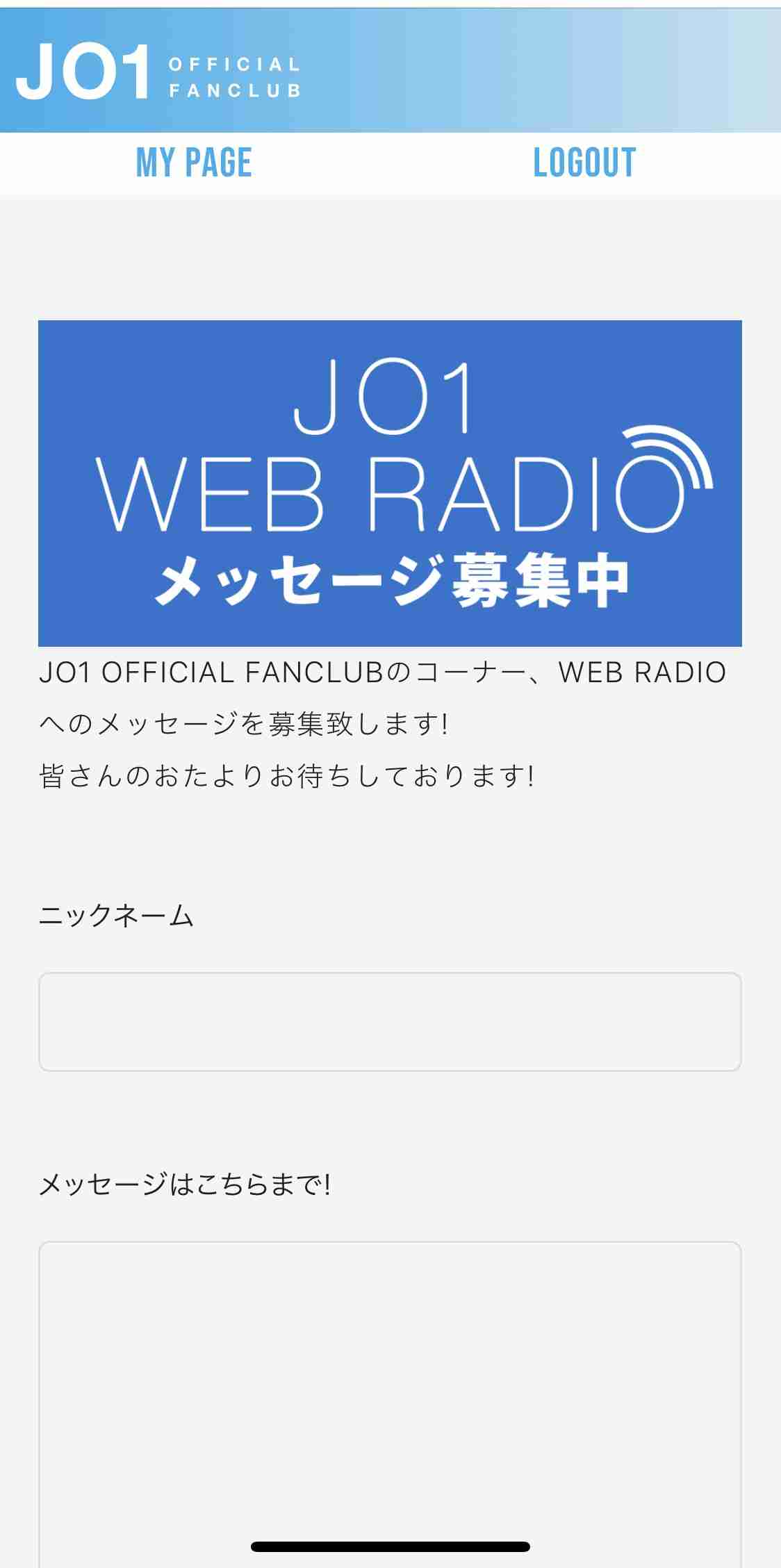The width and height of the screenshot is (781, 1568).
Task: Go to JO1 Official Fanclub home logo
Action: (158, 72)
